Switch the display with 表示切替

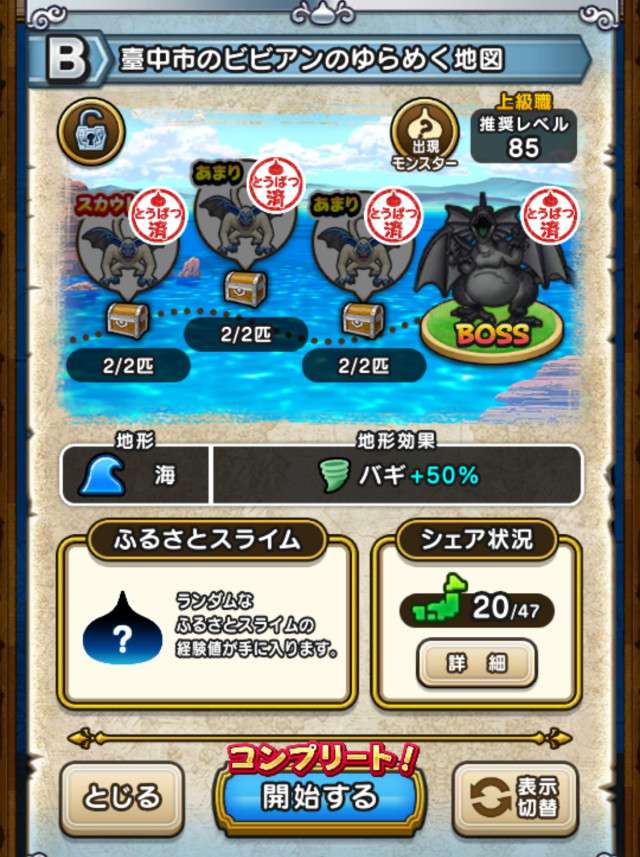[x=516, y=797]
